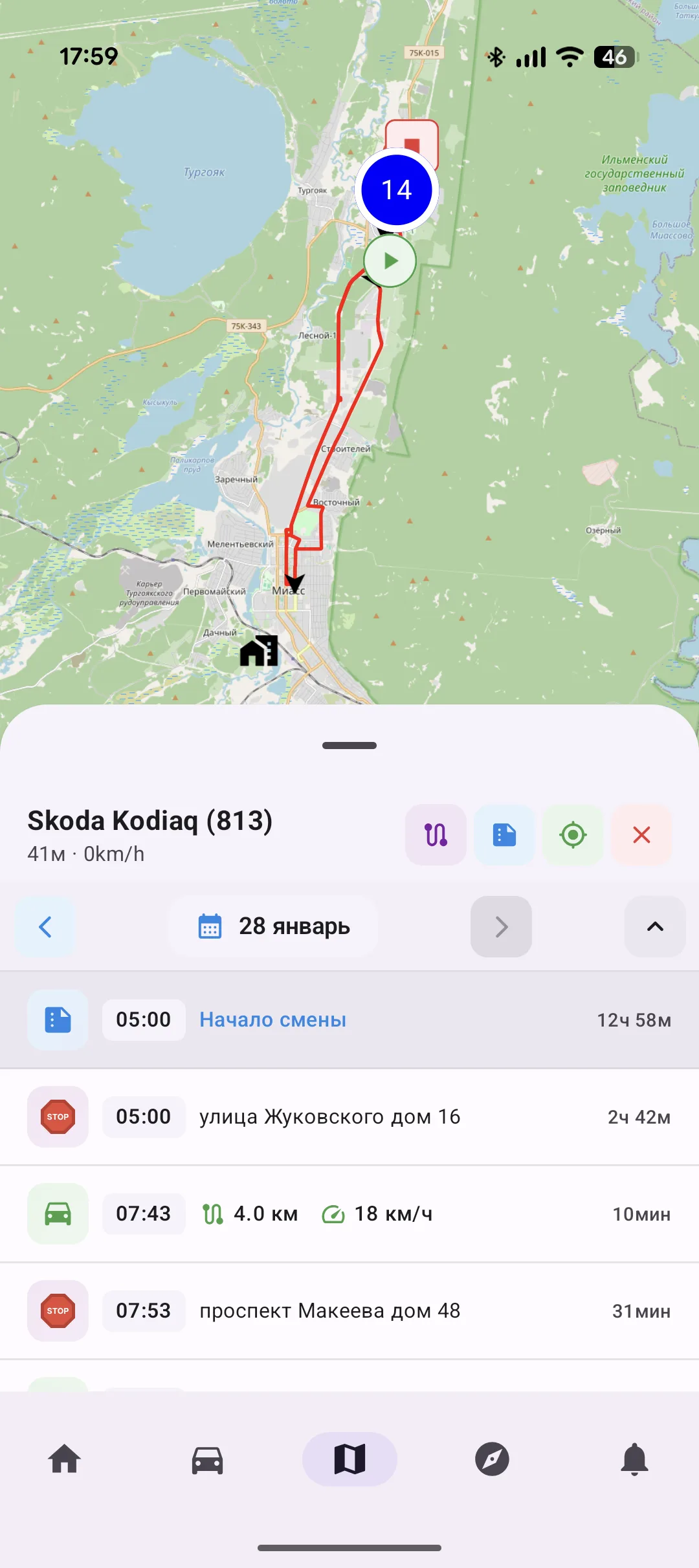The image size is (699, 1568).
Task: Tap the house marker on the map
Action: tap(259, 650)
